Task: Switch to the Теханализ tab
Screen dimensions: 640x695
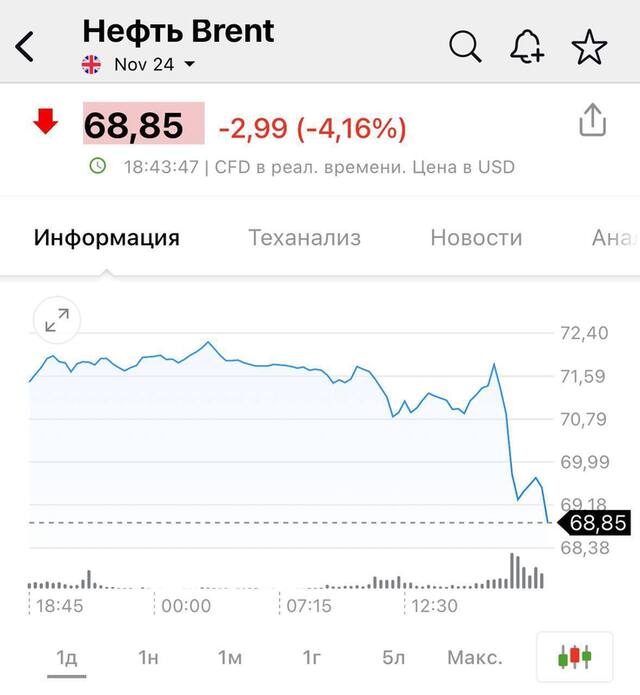Action: [x=304, y=238]
